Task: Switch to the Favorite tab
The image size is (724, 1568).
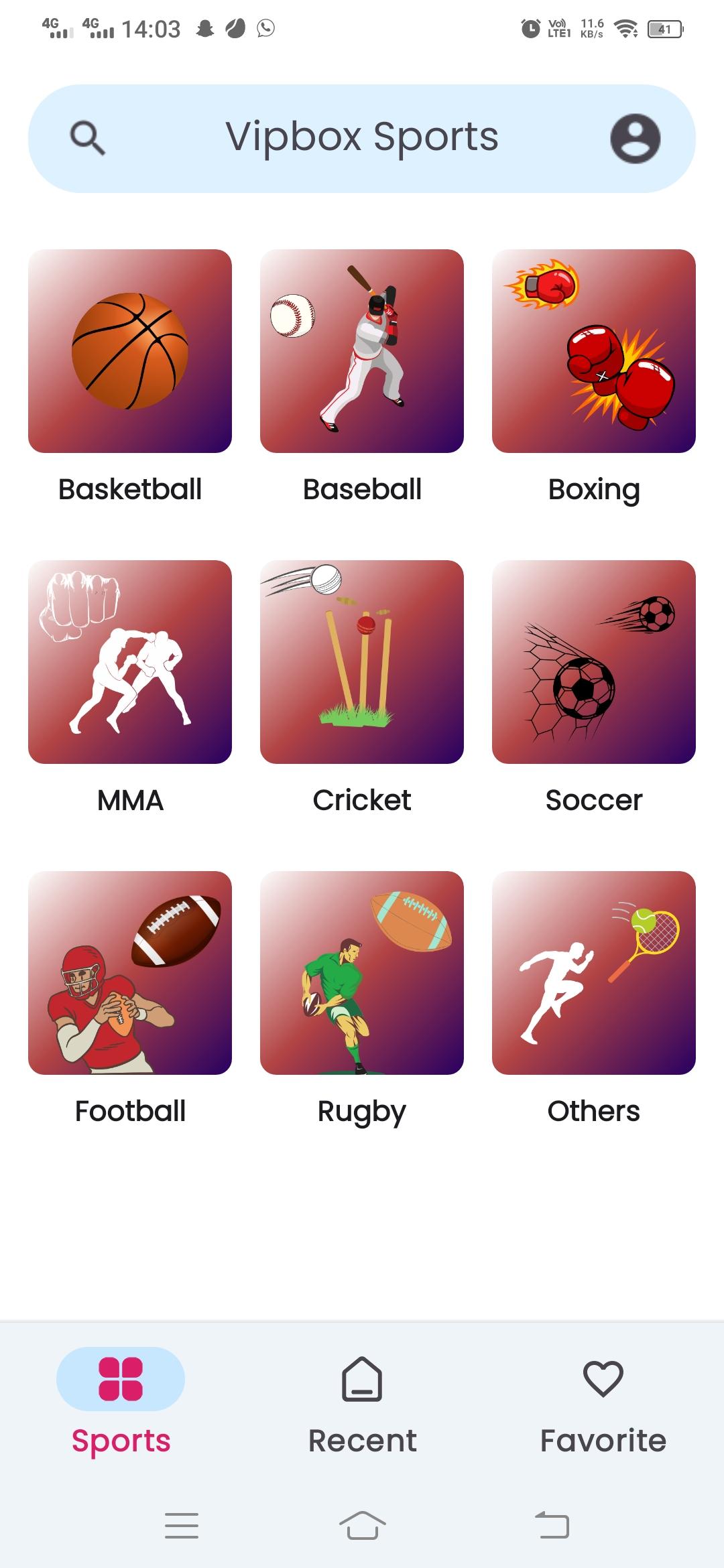Action: [x=603, y=1405]
